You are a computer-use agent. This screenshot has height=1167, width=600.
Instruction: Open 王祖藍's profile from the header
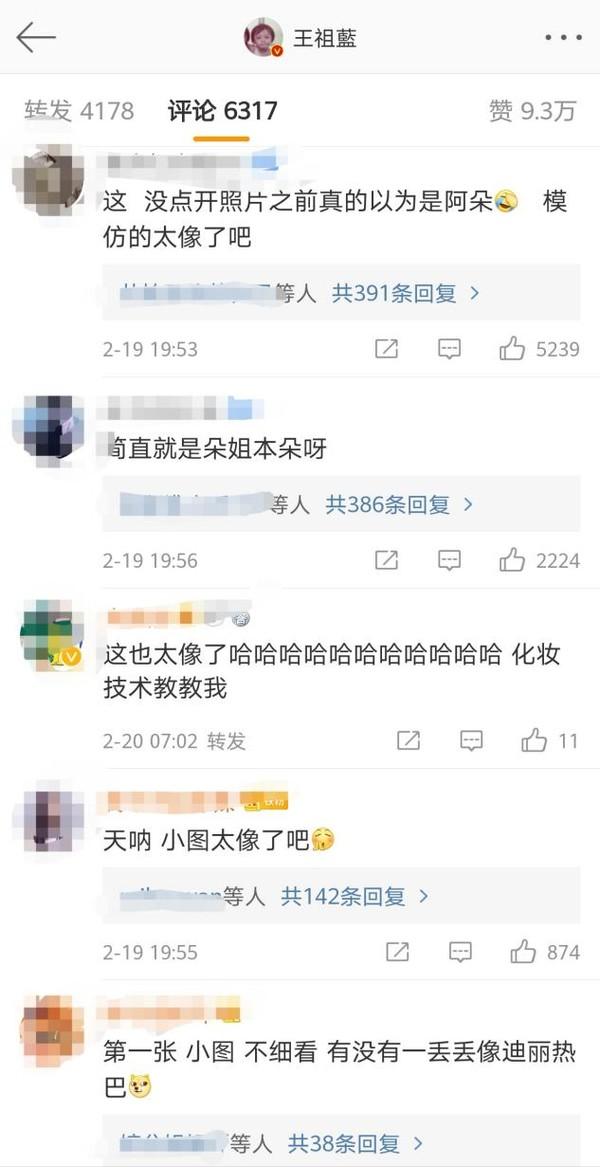[301, 38]
